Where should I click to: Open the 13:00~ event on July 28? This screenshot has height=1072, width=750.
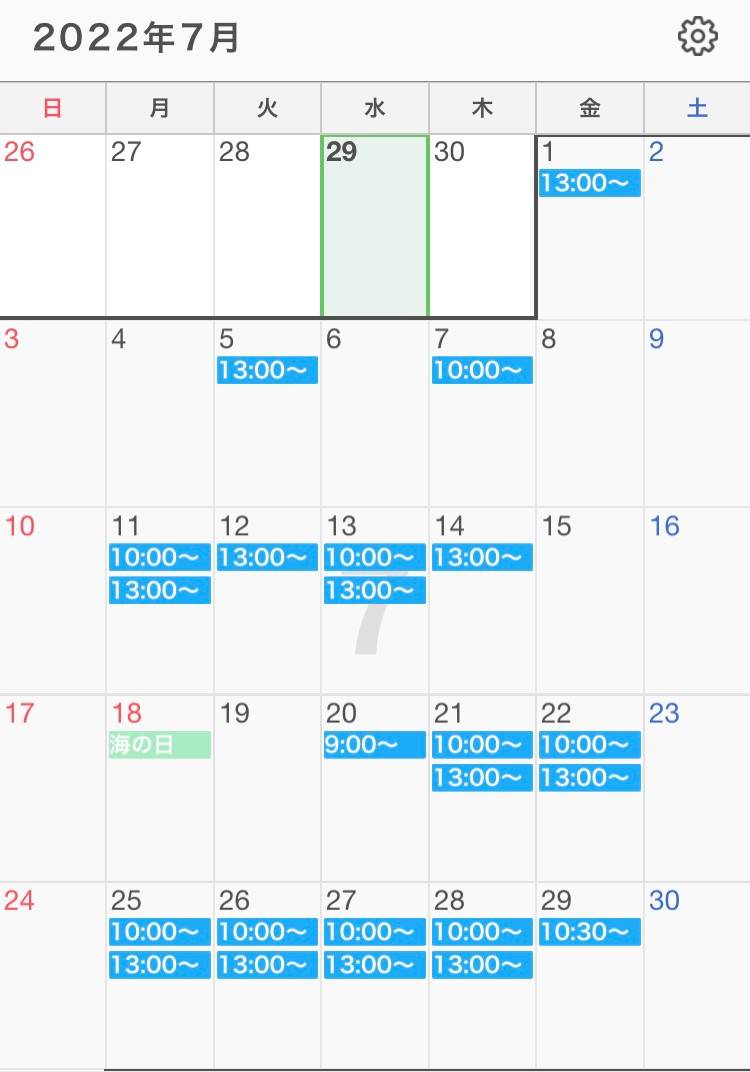tap(482, 965)
